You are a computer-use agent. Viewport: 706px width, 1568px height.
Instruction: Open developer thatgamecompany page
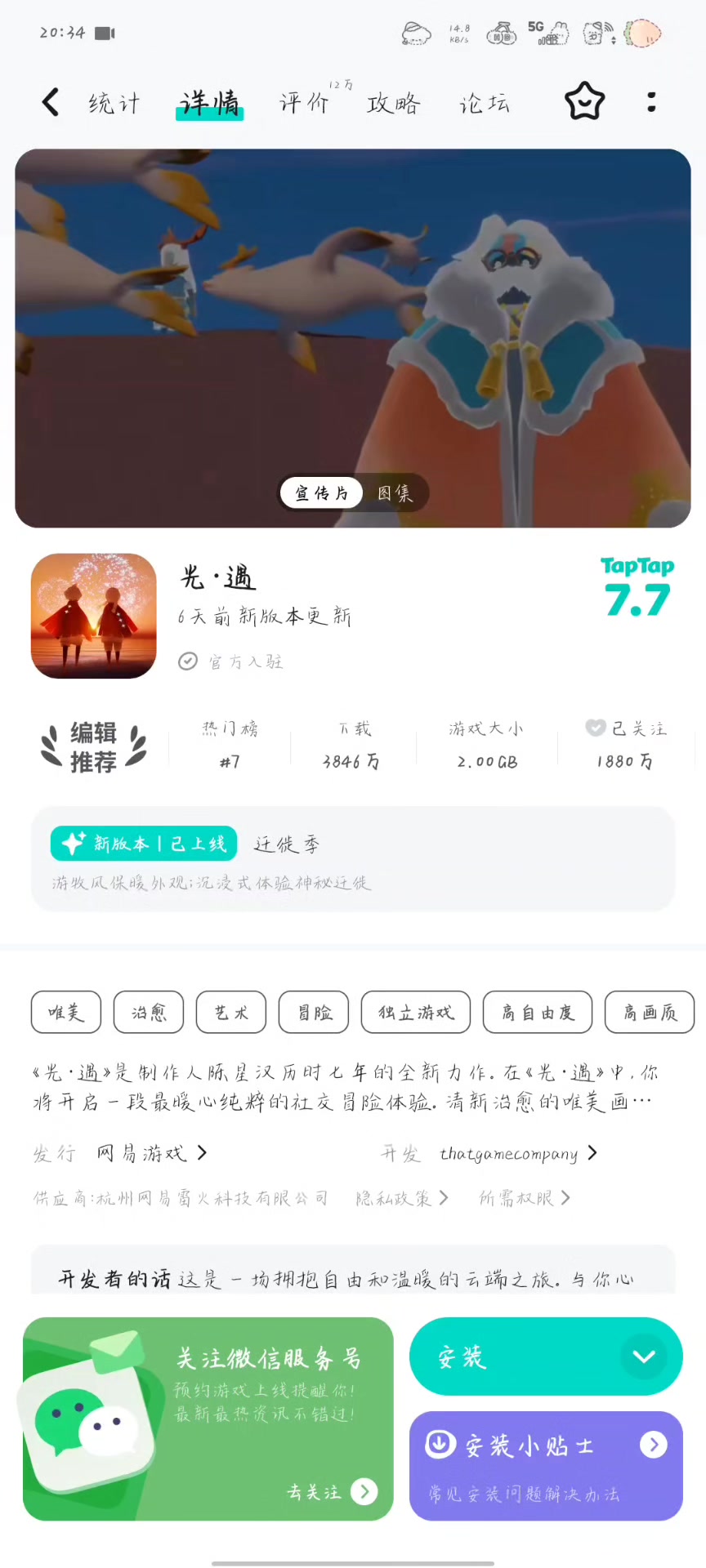coord(518,1153)
